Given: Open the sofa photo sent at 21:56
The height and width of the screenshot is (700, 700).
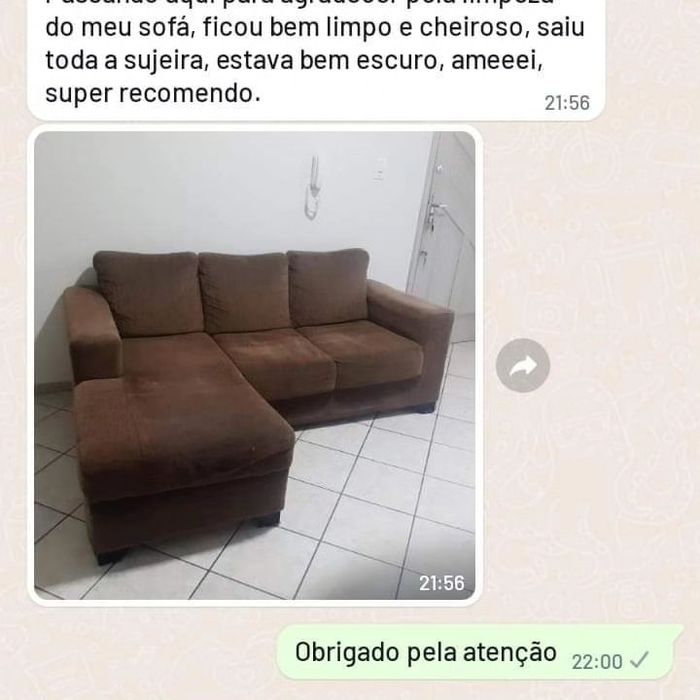Looking at the screenshot, I should 255,365.
